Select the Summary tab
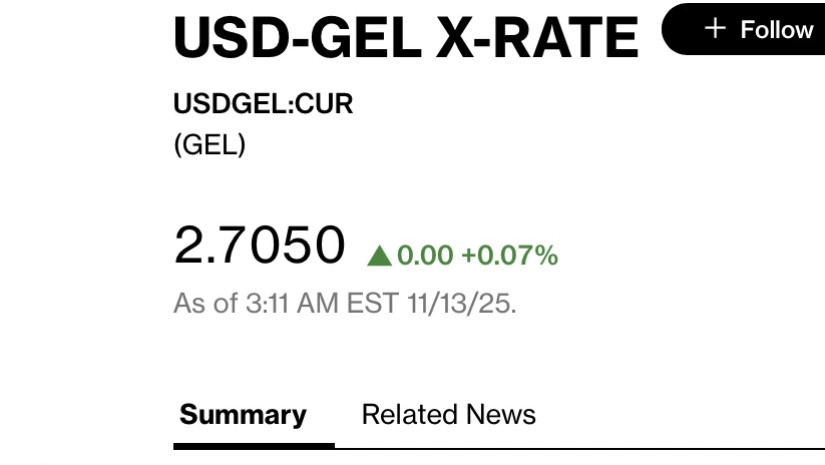825x465 pixels. pyautogui.click(x=243, y=414)
